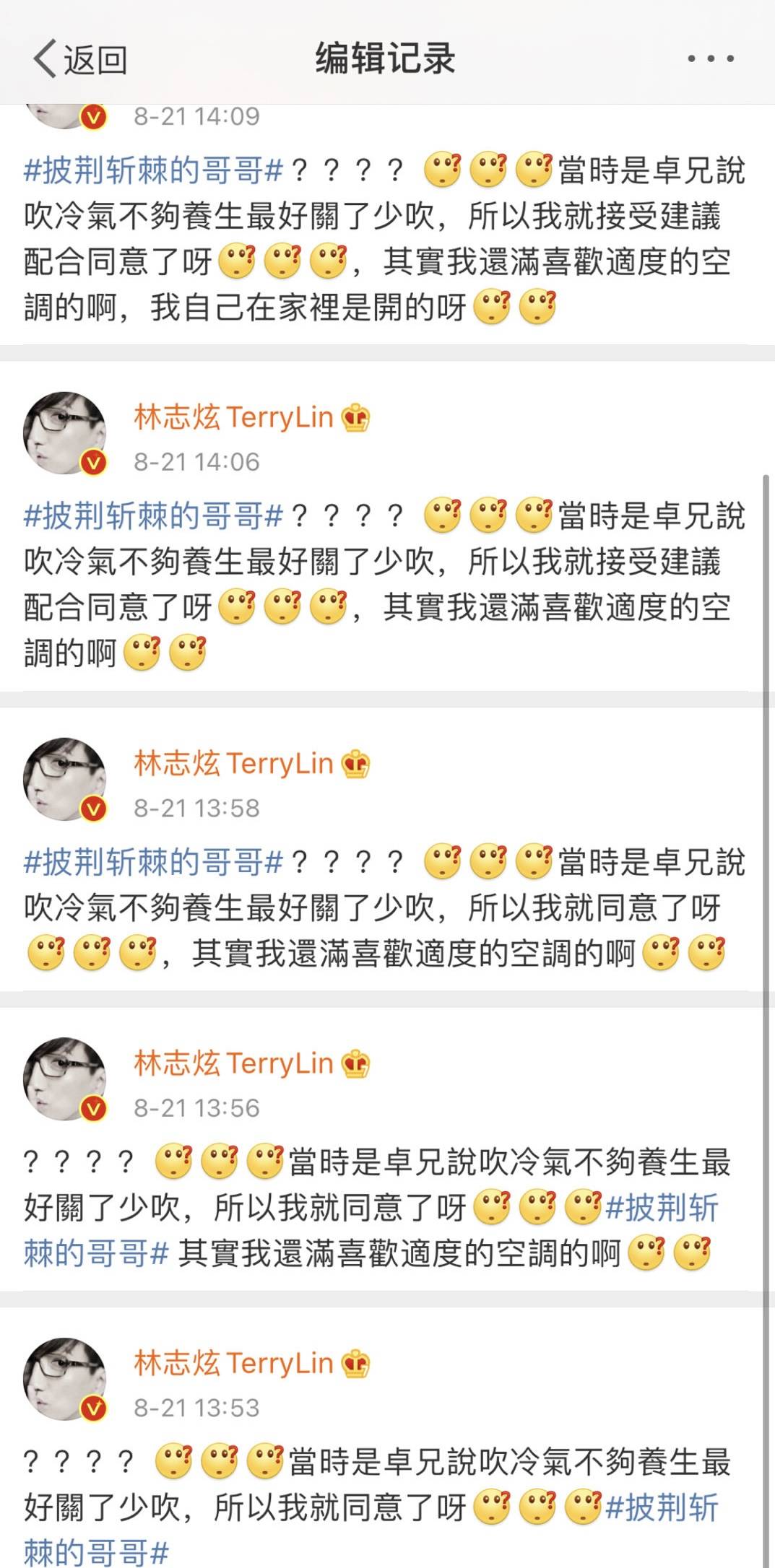775x1568 pixels.
Task: Click the crown icon in the 13:56 post
Action: pyautogui.click(x=356, y=1063)
